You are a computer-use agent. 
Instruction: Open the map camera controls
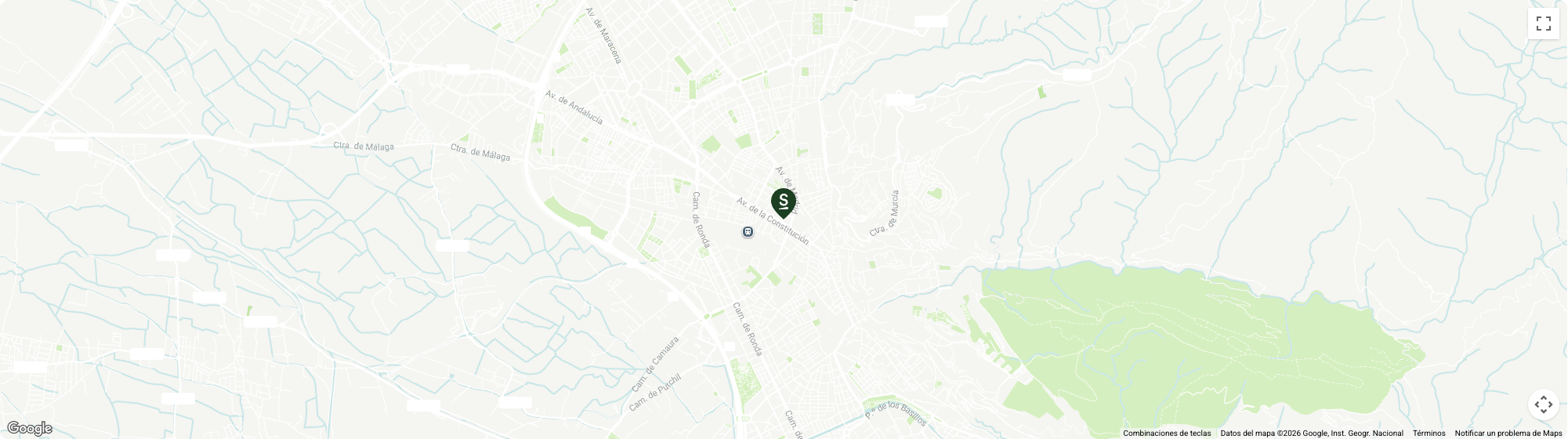point(1543,405)
